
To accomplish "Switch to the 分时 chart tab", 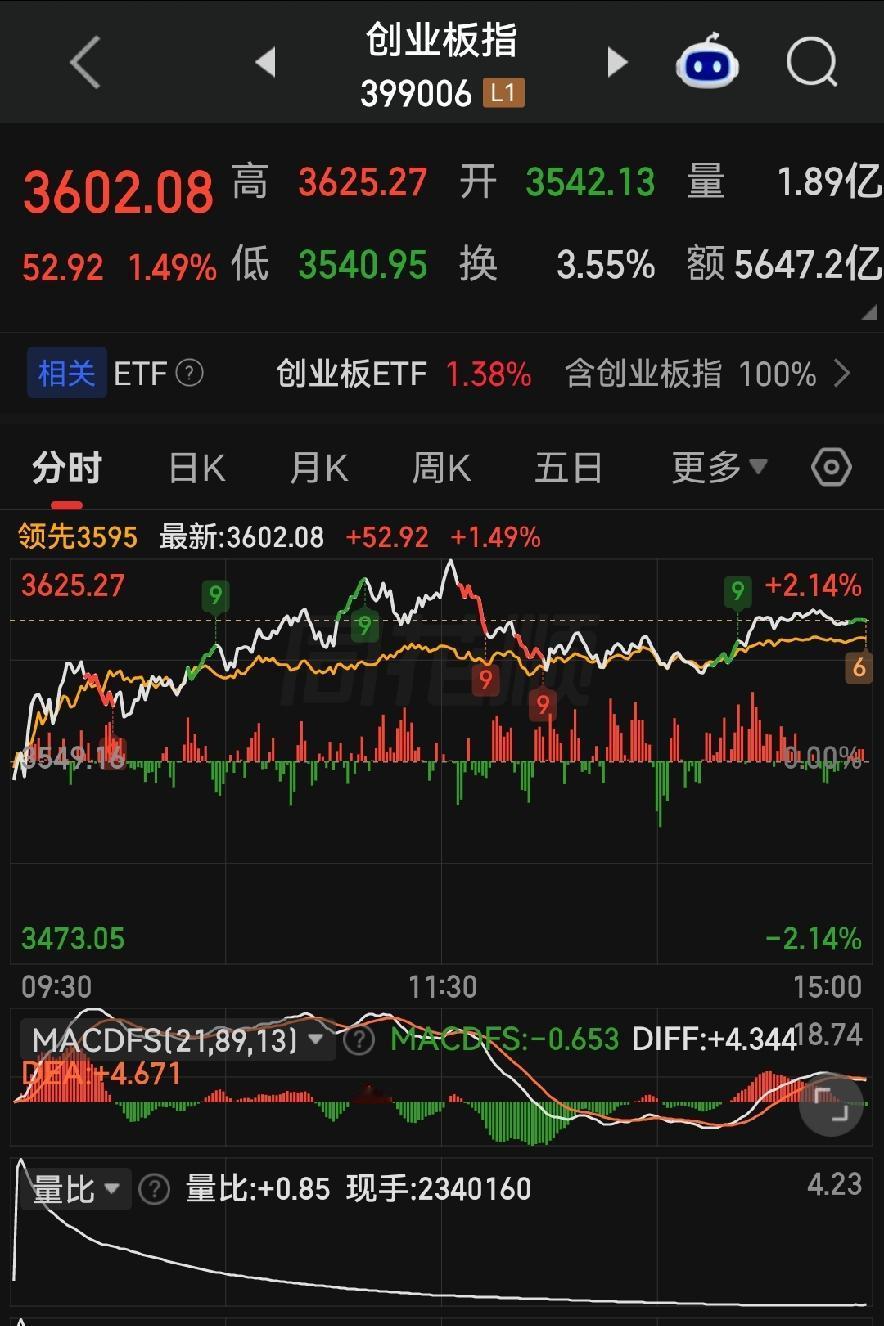I will (67, 468).
